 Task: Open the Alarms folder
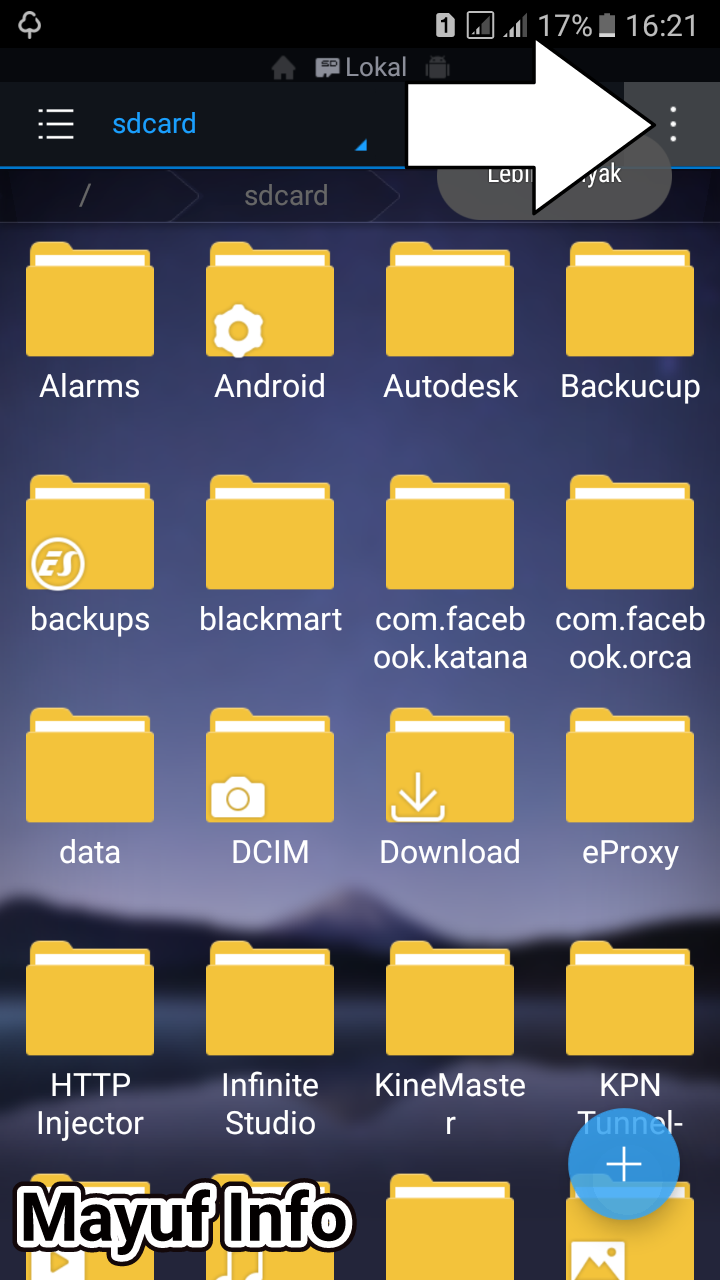90,300
